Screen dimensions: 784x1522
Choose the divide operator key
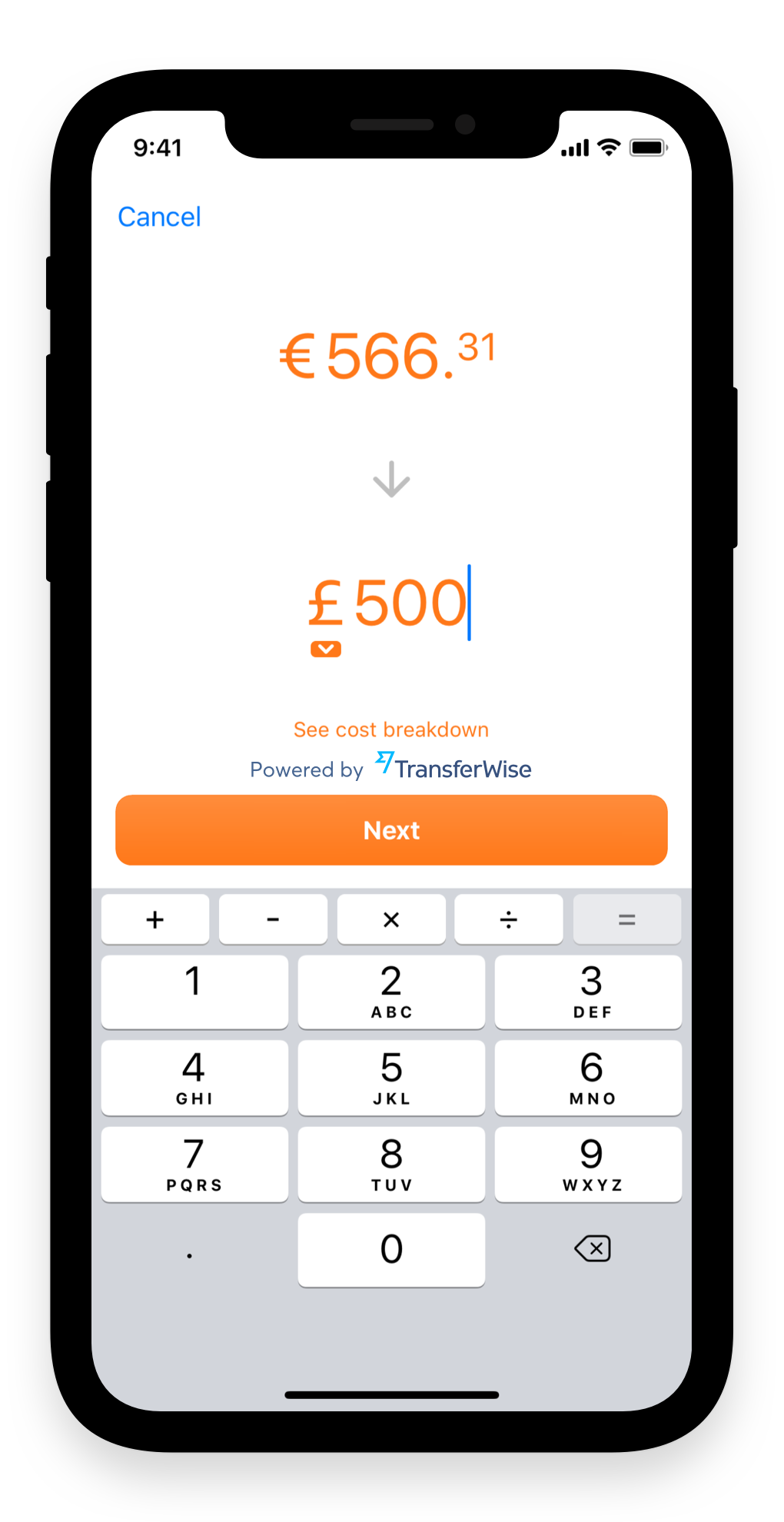point(509,919)
